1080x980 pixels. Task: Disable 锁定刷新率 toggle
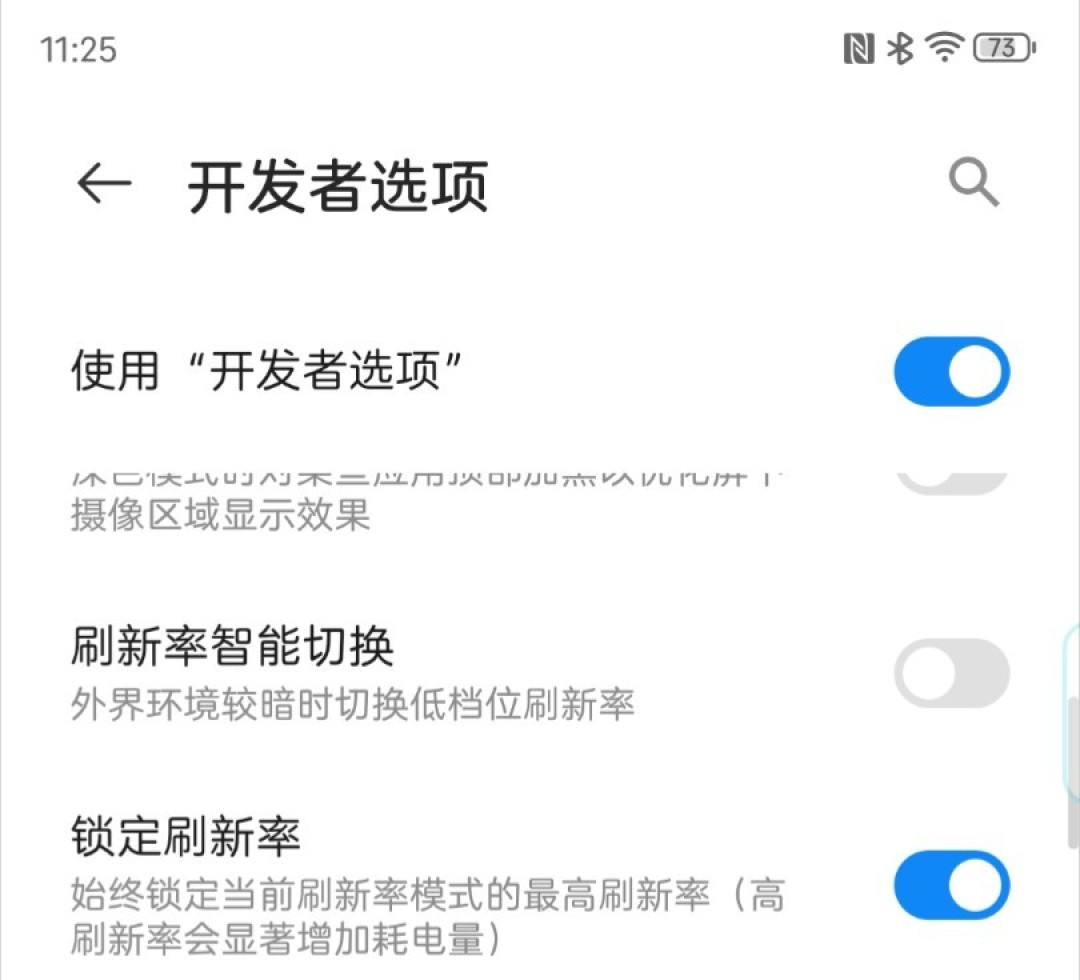tap(951, 885)
